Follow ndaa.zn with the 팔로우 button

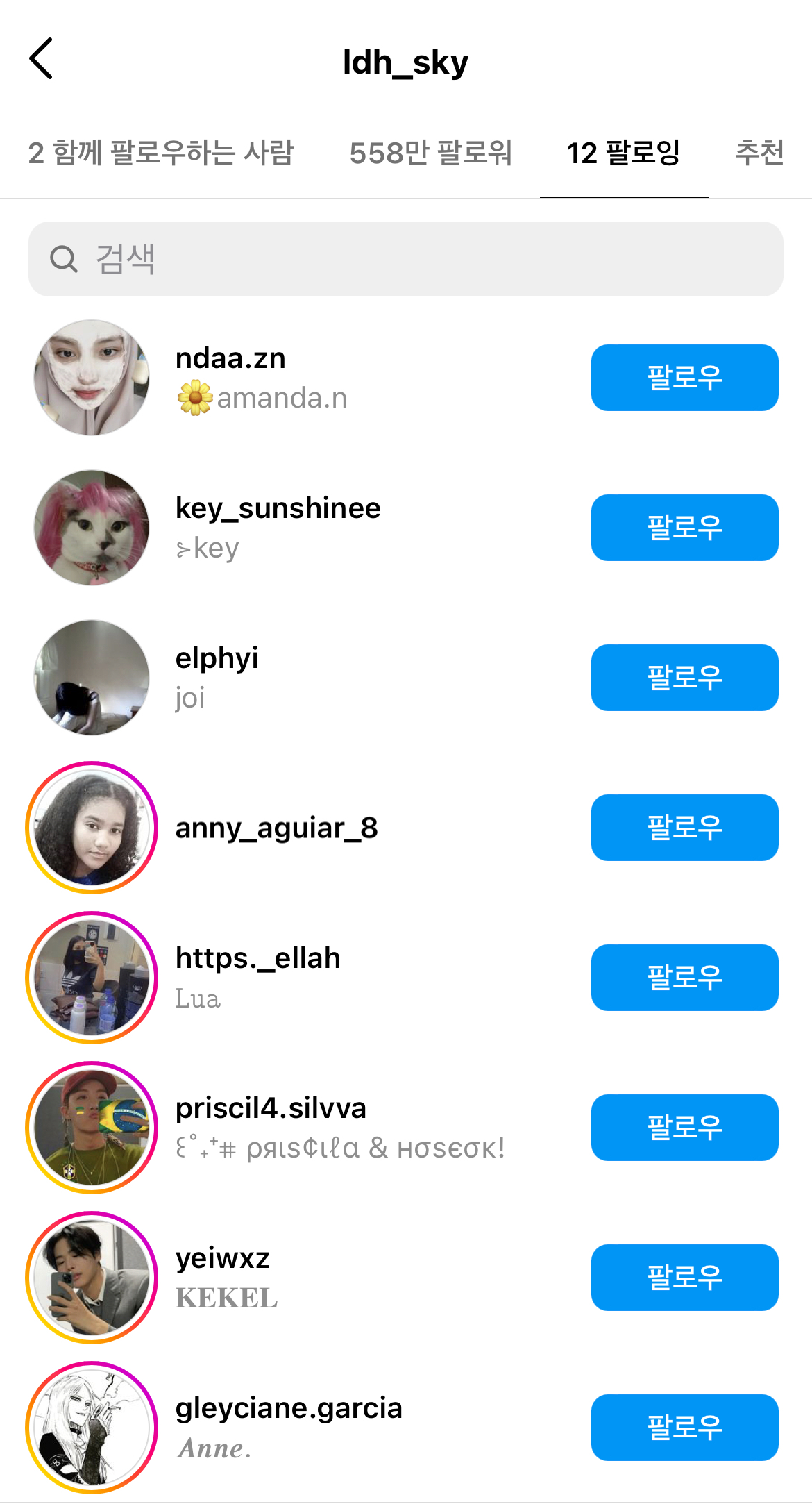[684, 378]
